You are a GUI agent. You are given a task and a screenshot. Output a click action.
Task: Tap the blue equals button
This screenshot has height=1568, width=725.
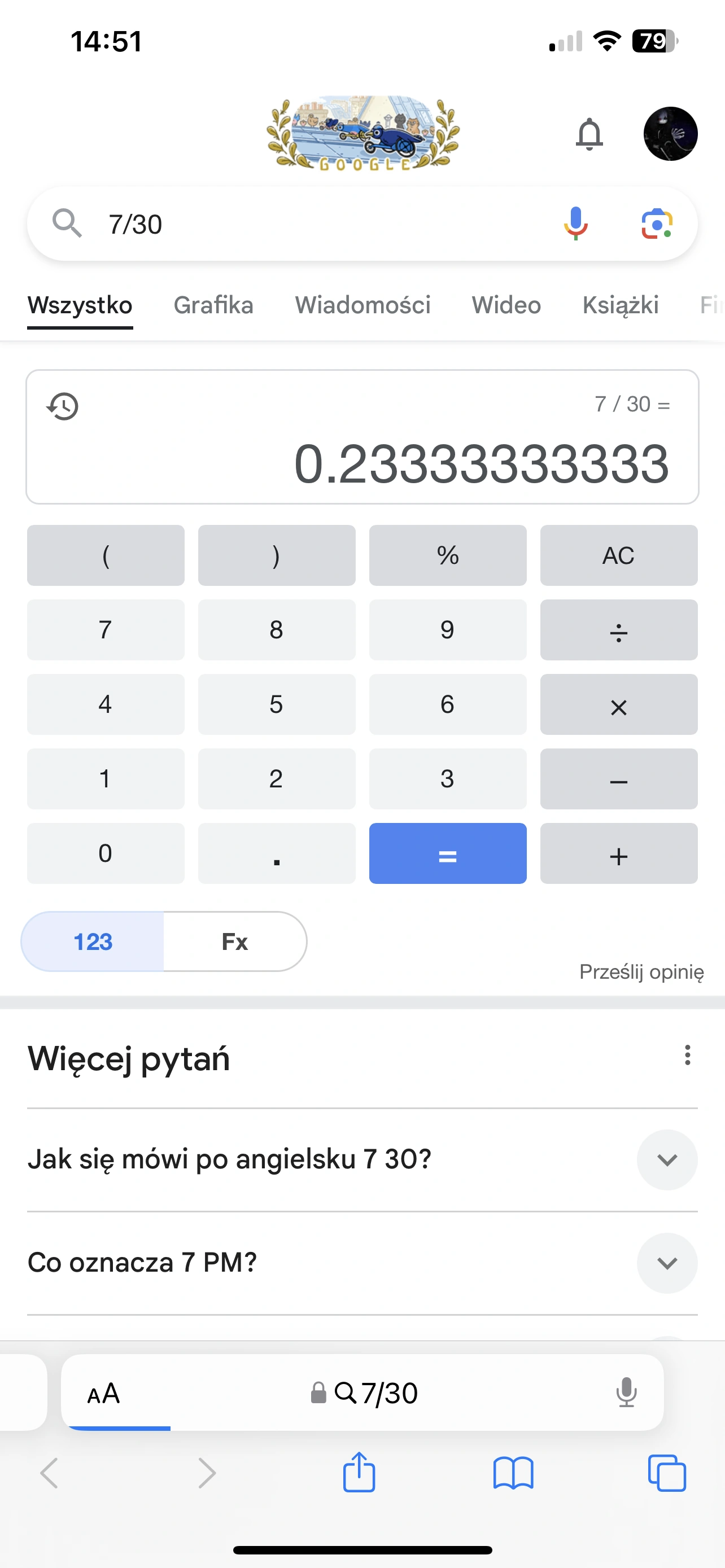coord(447,853)
